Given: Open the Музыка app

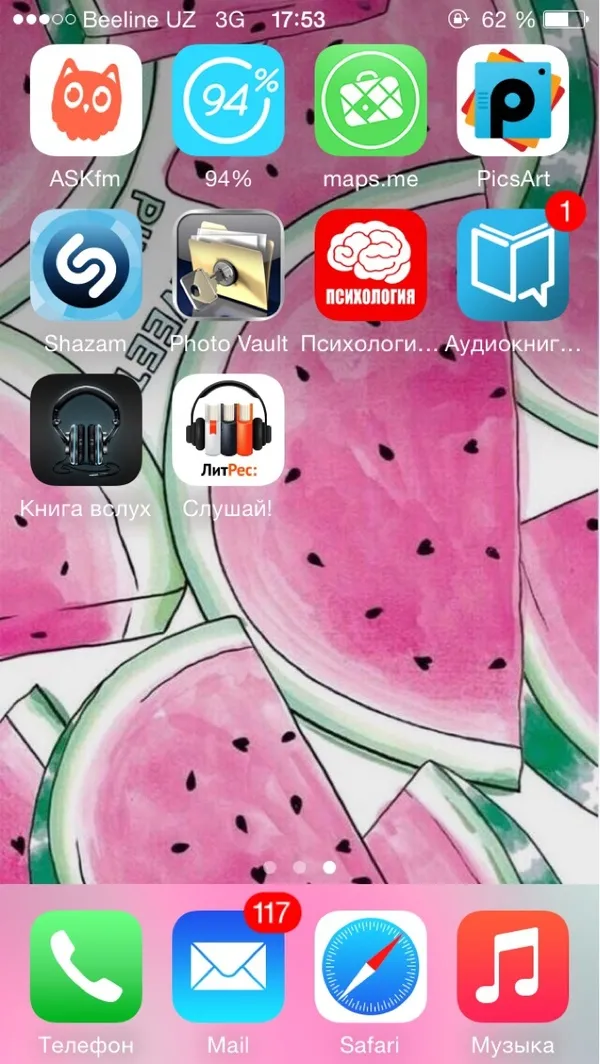Looking at the screenshot, I should point(513,967).
